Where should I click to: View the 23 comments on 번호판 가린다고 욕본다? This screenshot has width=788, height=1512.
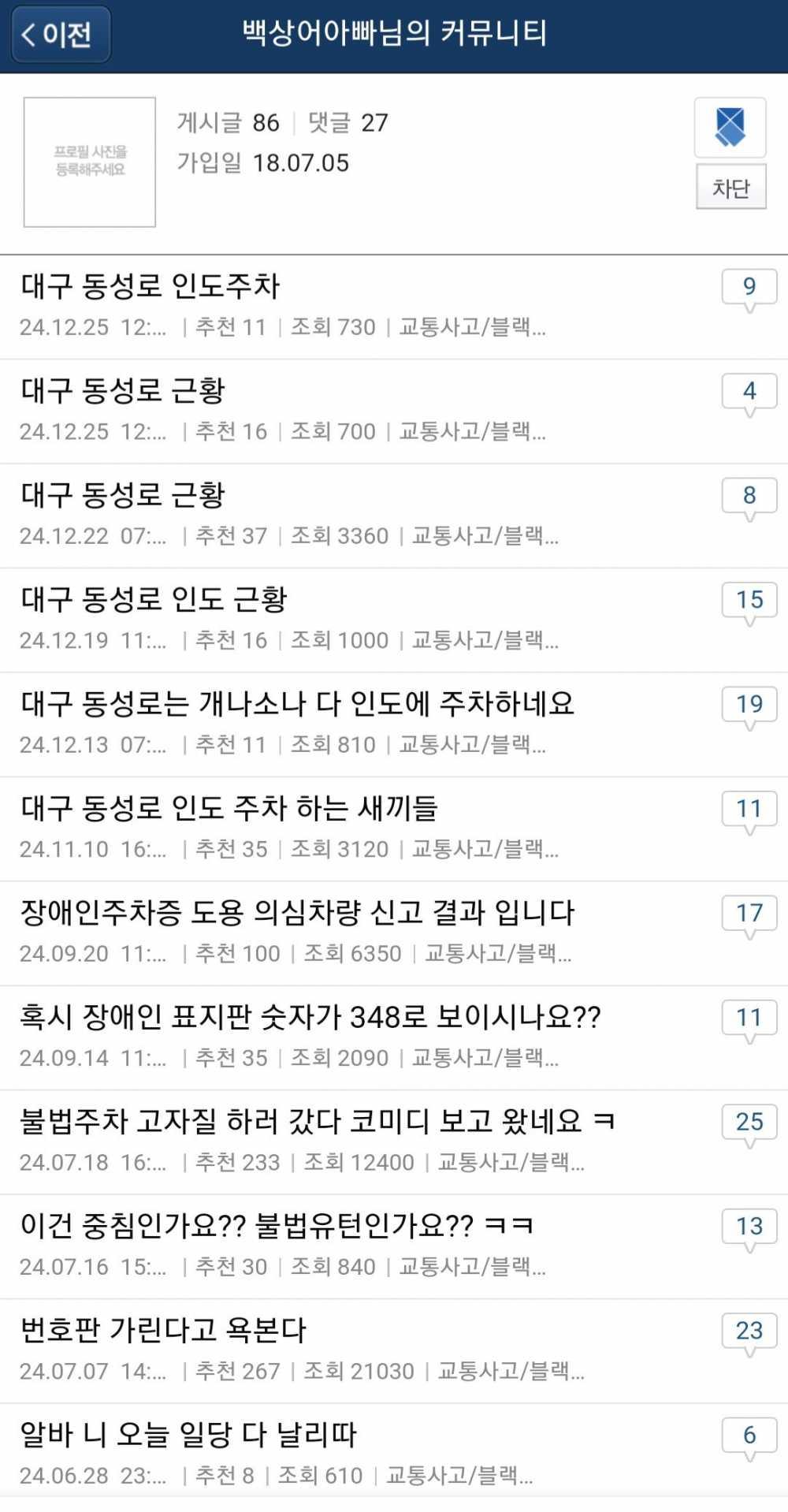click(x=749, y=1331)
